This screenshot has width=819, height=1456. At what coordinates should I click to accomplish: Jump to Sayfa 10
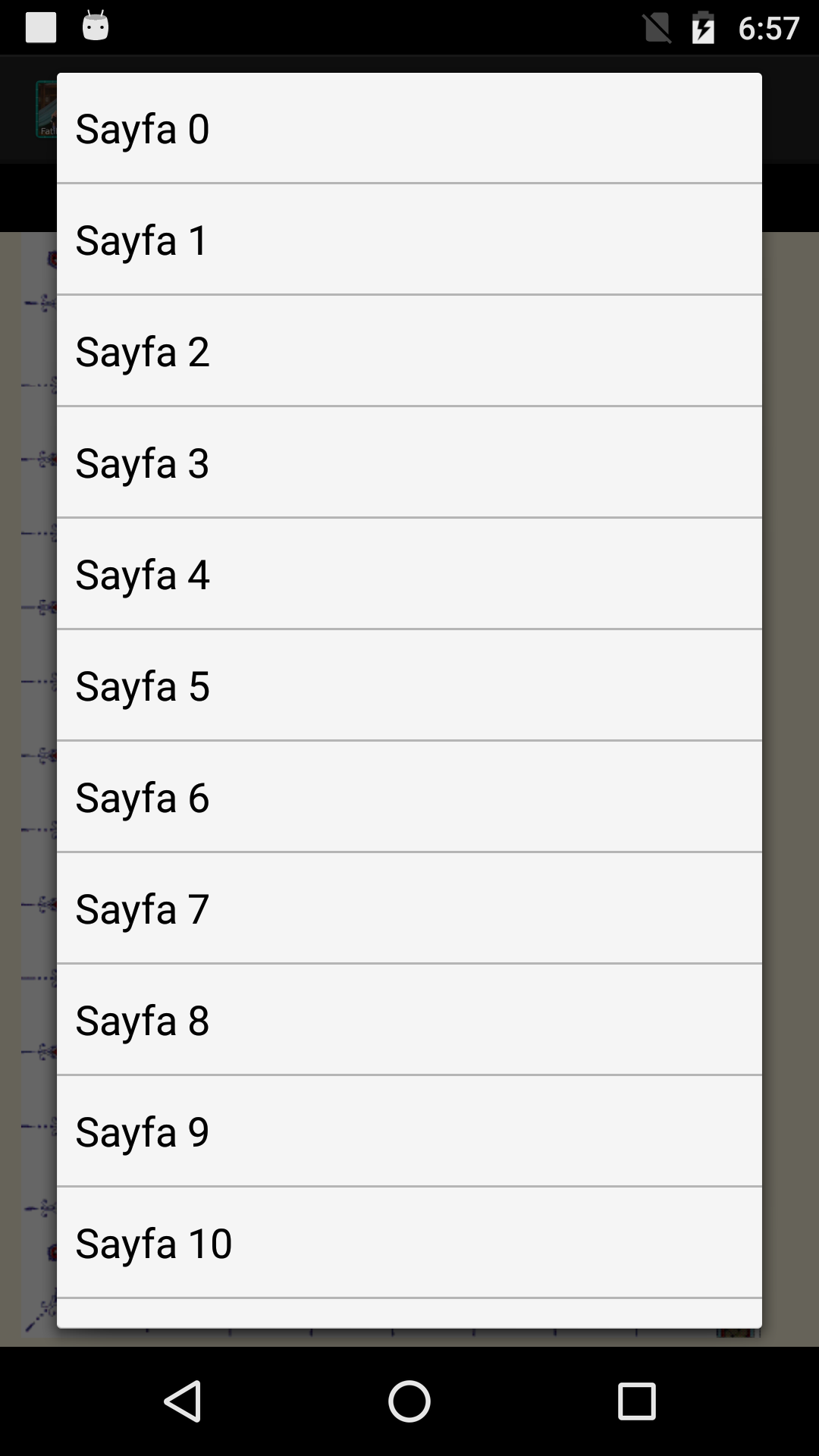[x=409, y=1243]
